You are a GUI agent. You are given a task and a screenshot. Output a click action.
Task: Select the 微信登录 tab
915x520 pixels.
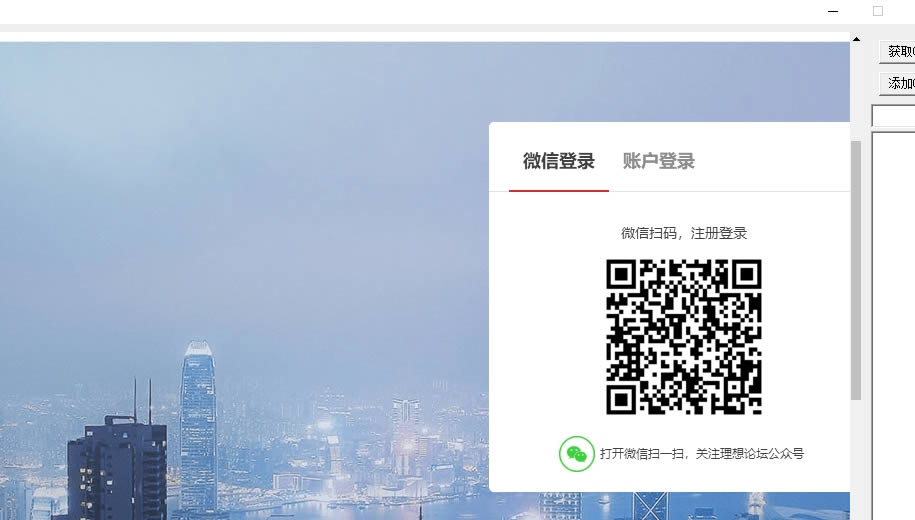click(x=559, y=161)
